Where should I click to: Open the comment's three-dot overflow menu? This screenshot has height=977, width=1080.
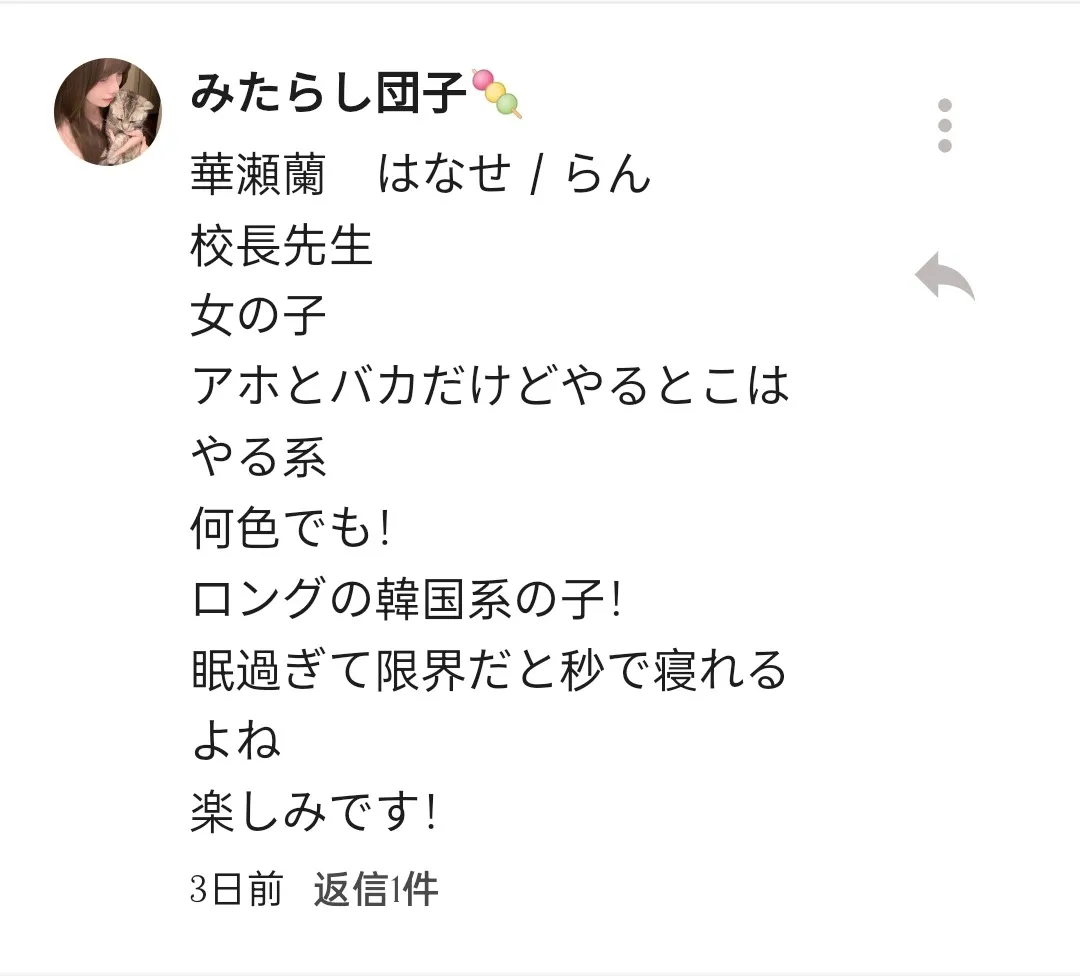(x=944, y=126)
